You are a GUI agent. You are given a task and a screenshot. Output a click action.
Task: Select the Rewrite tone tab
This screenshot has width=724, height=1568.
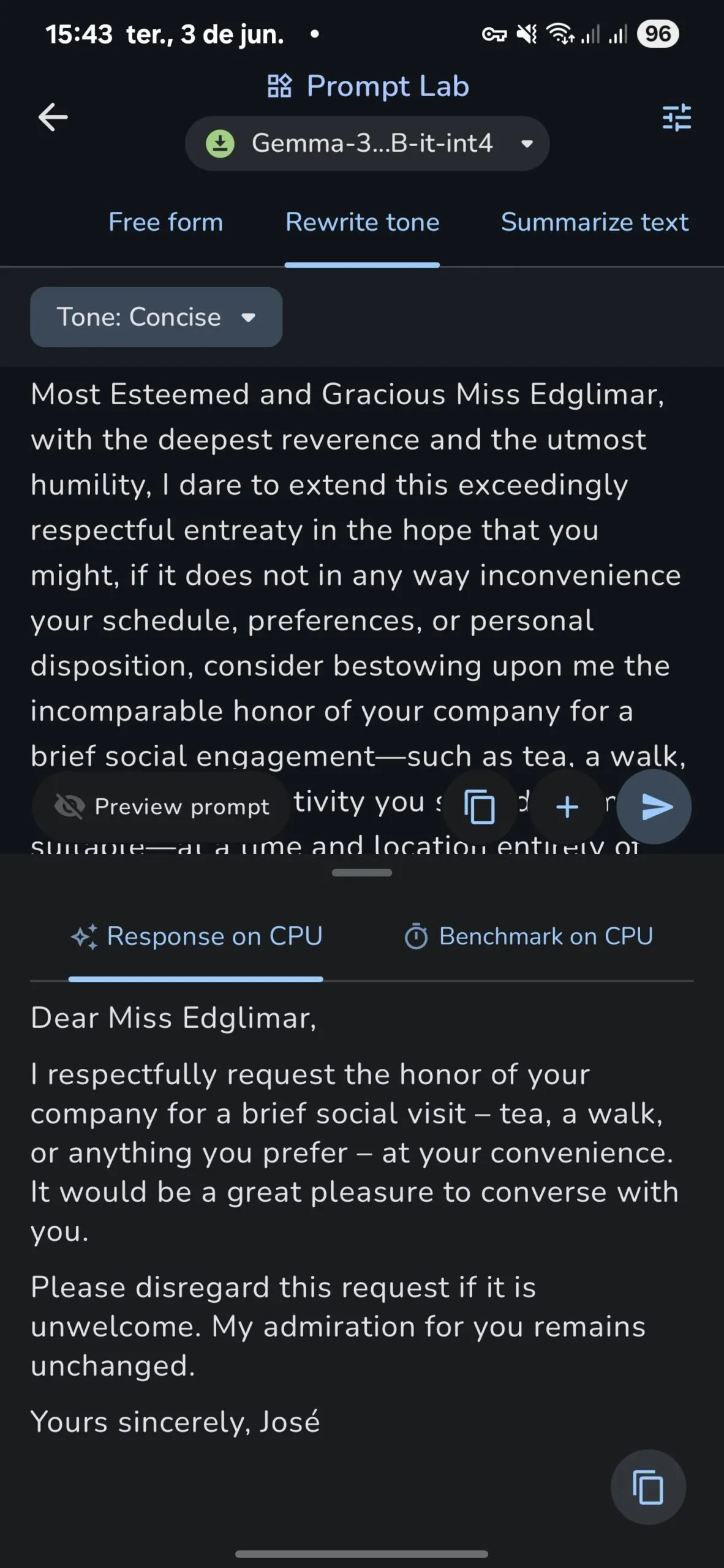pyautogui.click(x=362, y=222)
